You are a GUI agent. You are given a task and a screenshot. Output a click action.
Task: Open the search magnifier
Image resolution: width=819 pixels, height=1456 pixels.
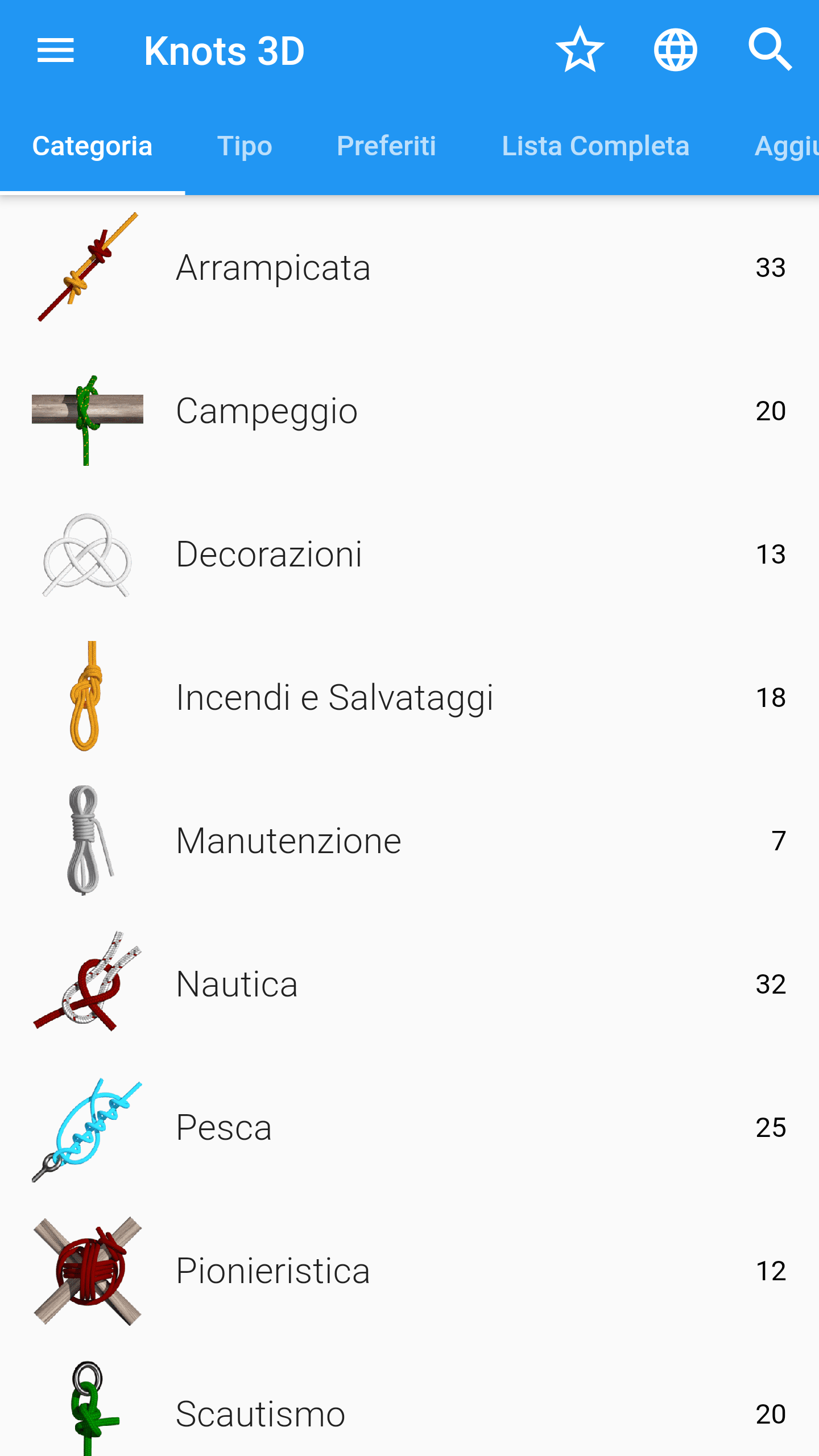[x=770, y=50]
